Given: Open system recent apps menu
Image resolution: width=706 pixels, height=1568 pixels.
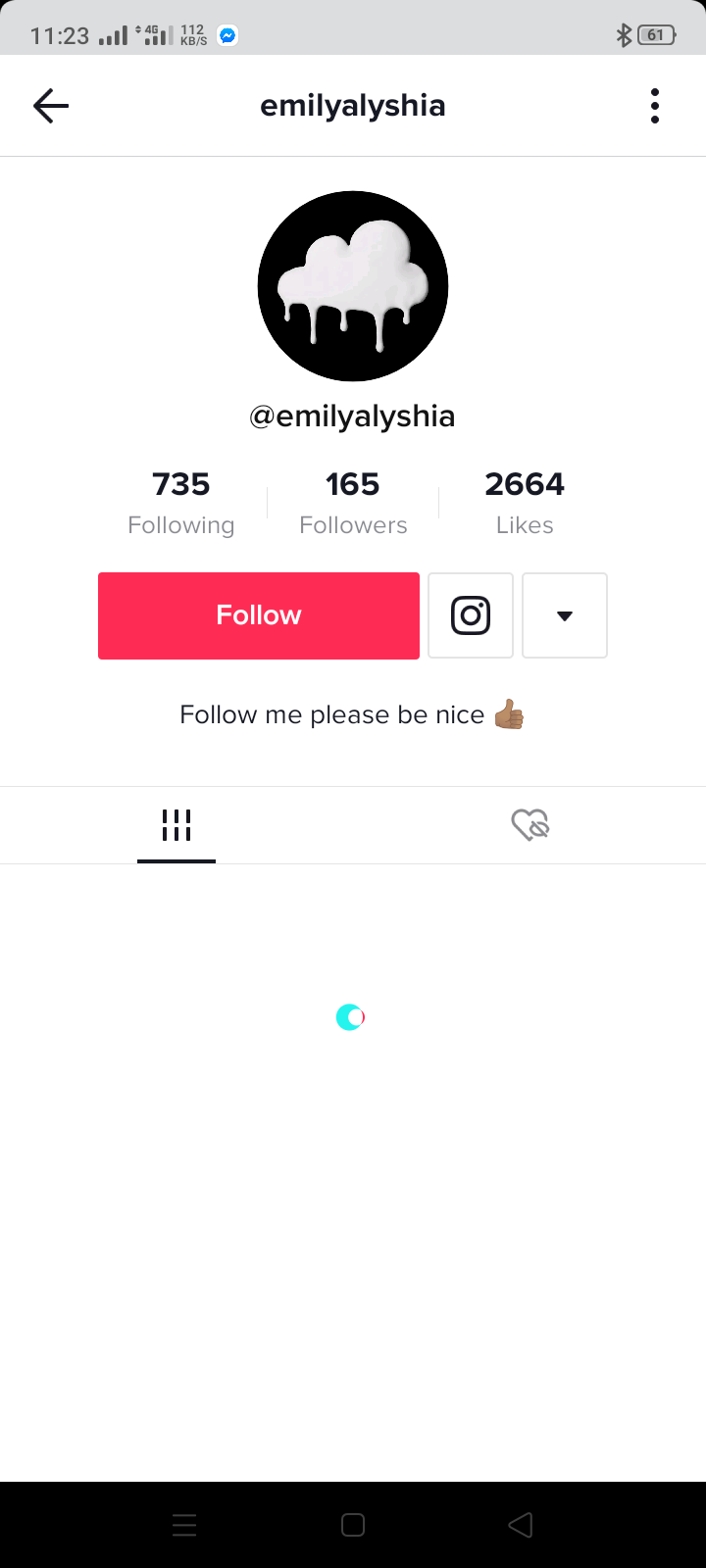Looking at the screenshot, I should click(184, 1525).
